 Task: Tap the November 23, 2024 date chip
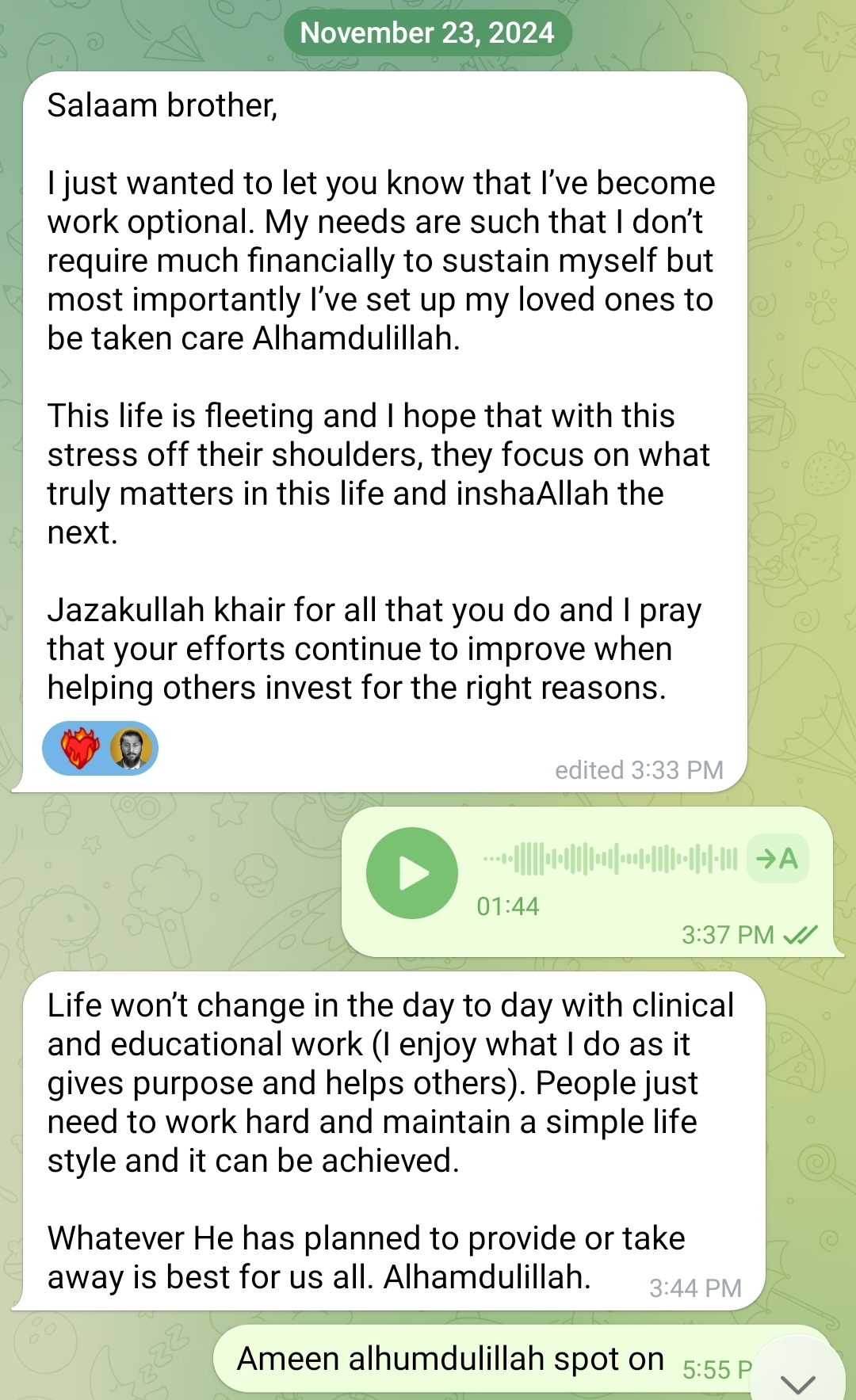pyautogui.click(x=427, y=32)
